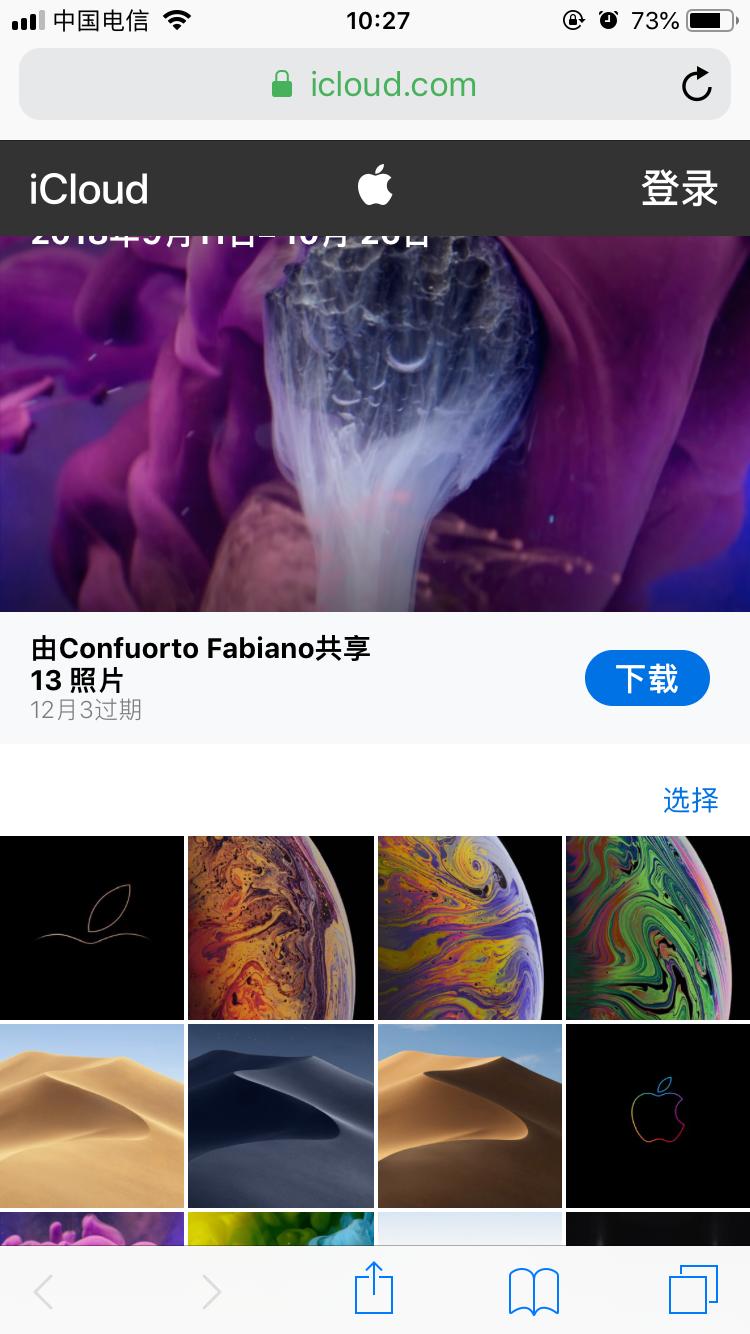Tap 选择 to enter photo selection mode

tap(690, 800)
